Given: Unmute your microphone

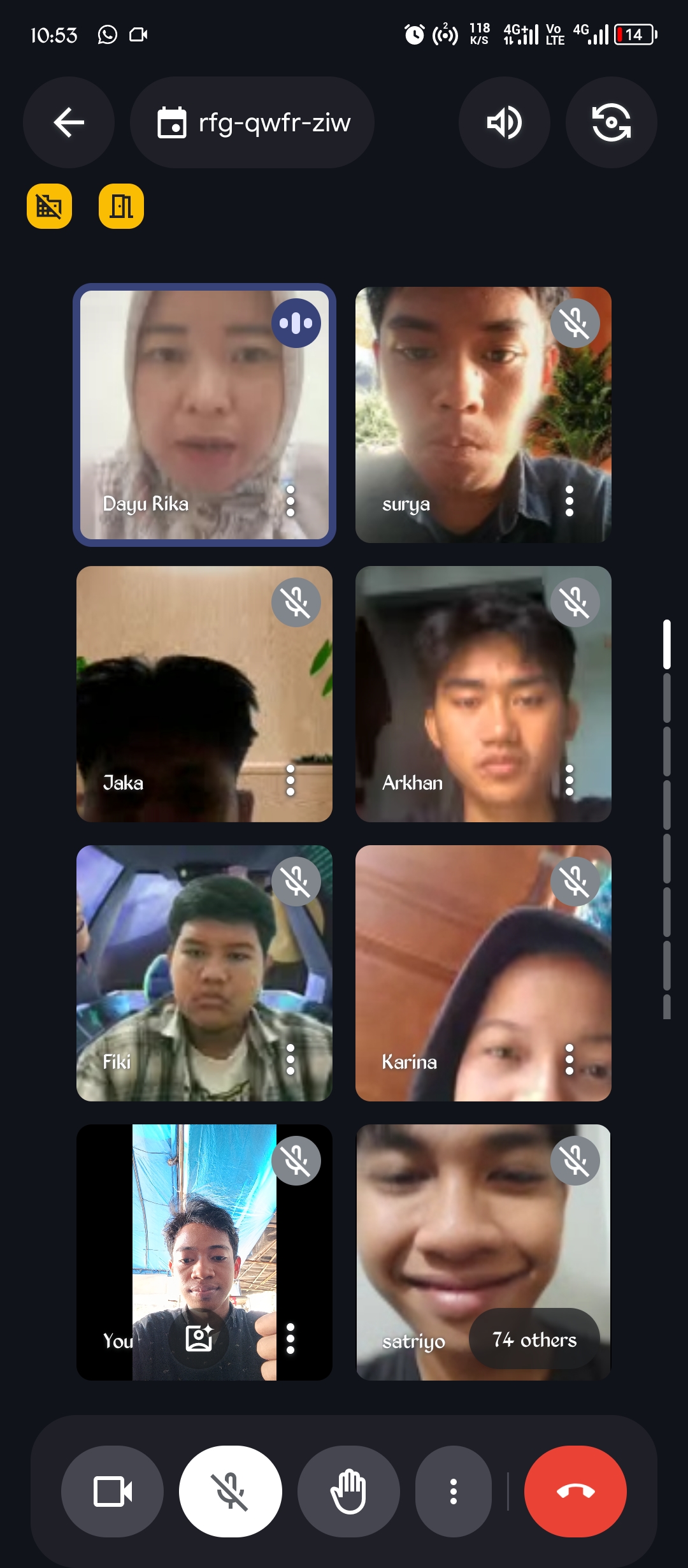Looking at the screenshot, I should [231, 1492].
